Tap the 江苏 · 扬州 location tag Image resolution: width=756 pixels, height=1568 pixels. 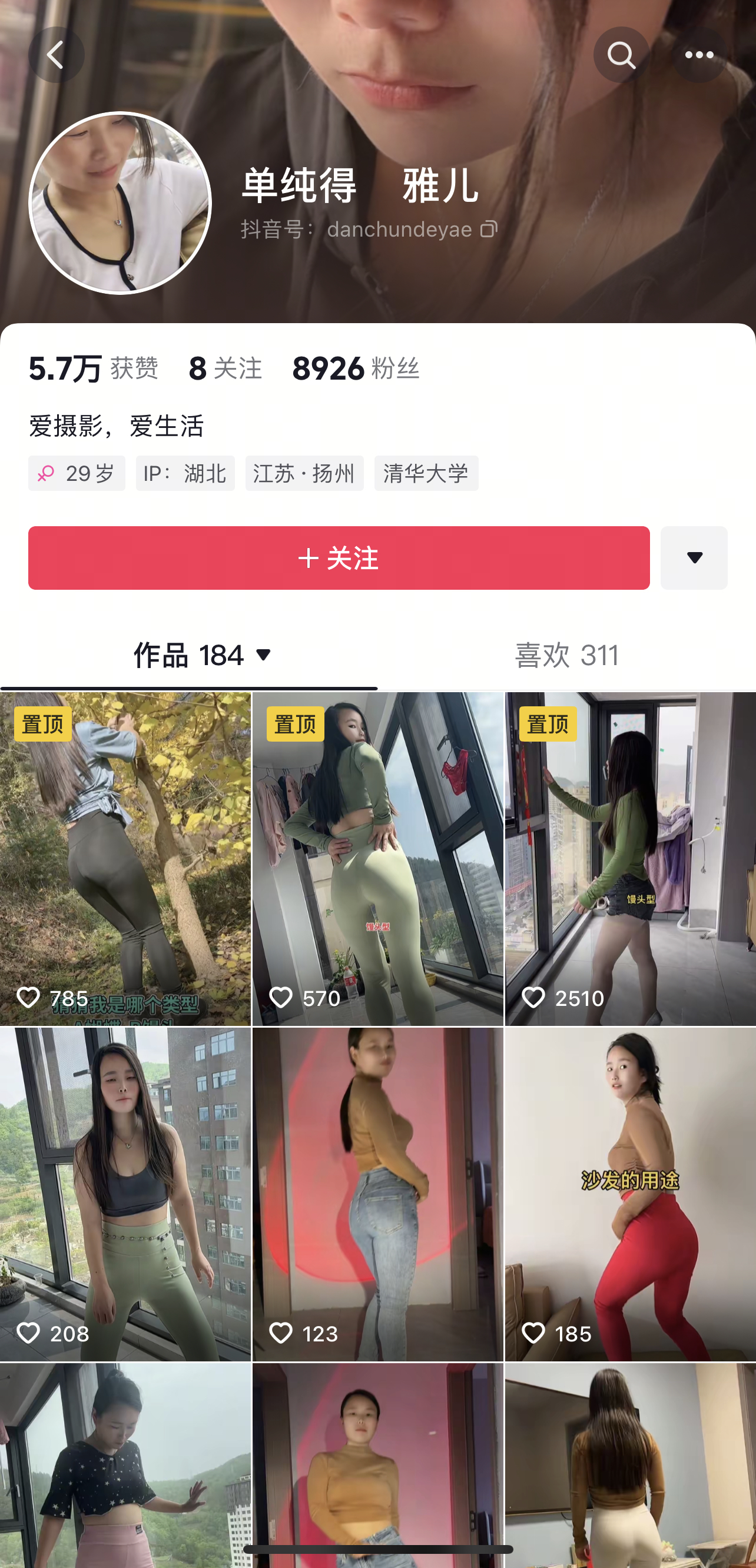304,473
